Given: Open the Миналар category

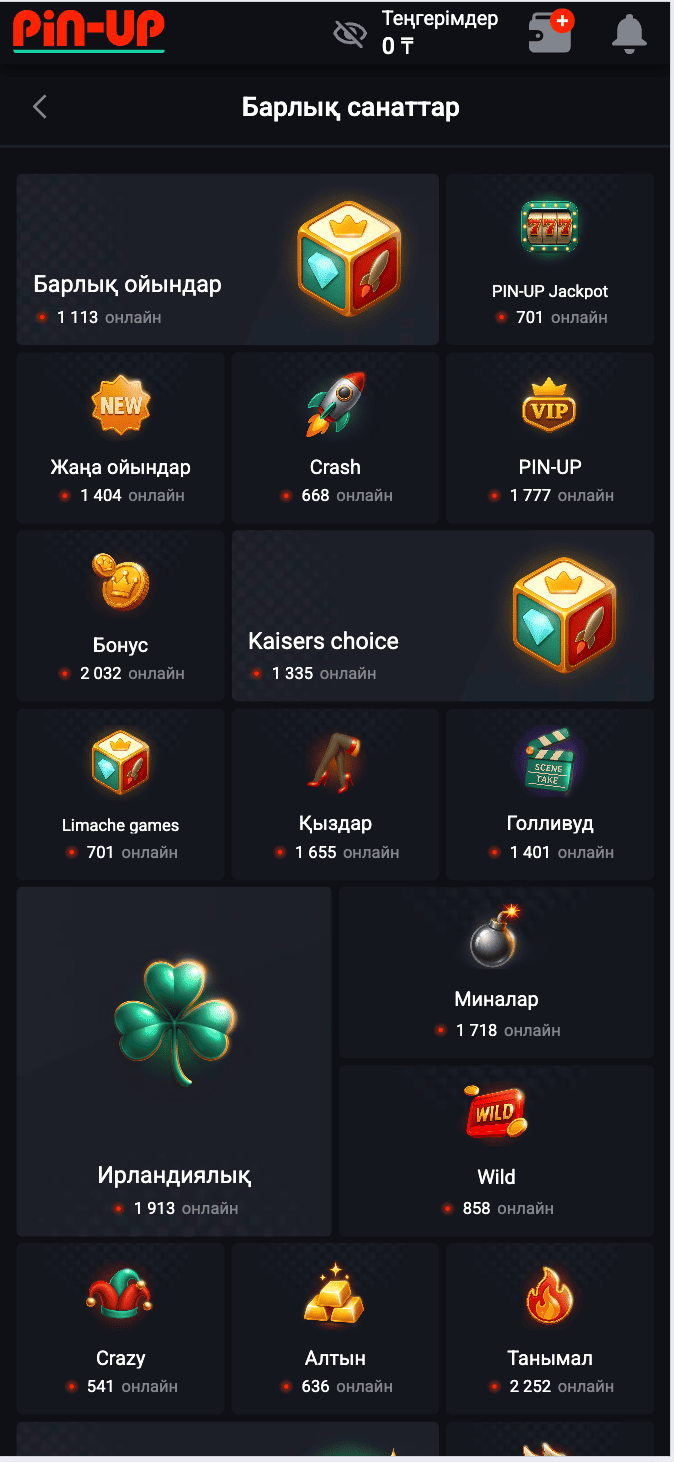Looking at the screenshot, I should coord(496,972).
